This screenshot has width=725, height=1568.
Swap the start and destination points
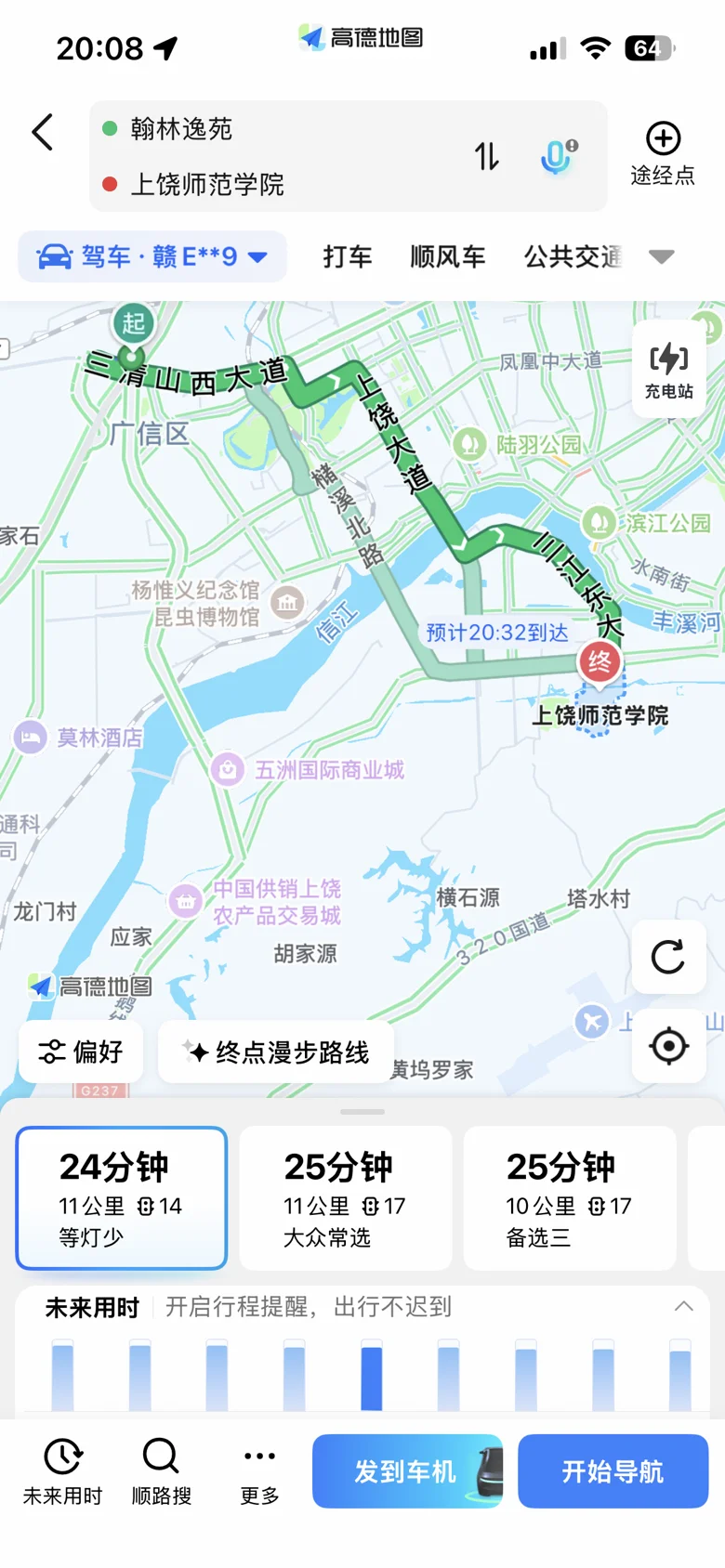[487, 156]
